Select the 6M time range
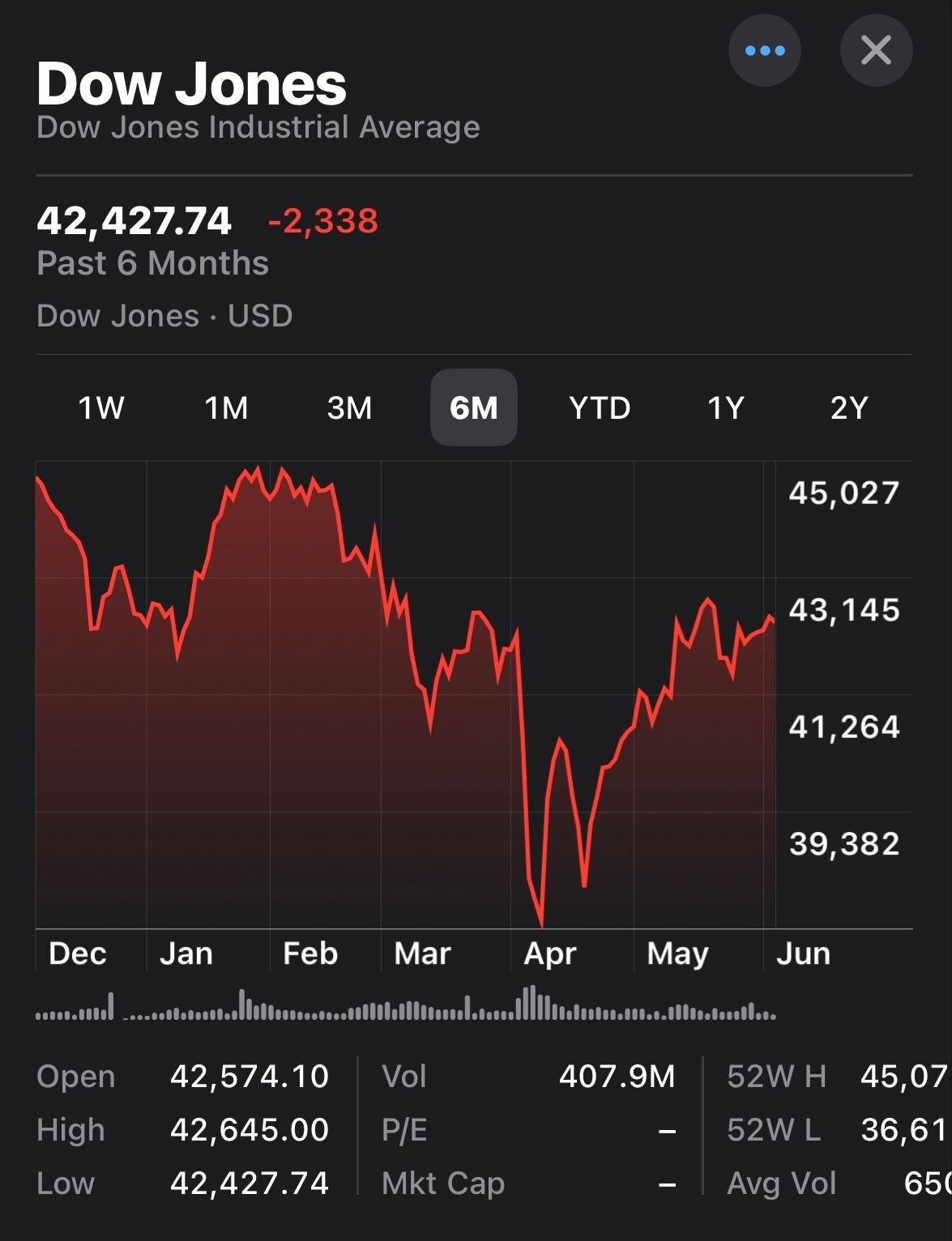The width and height of the screenshot is (952, 1241). [474, 407]
